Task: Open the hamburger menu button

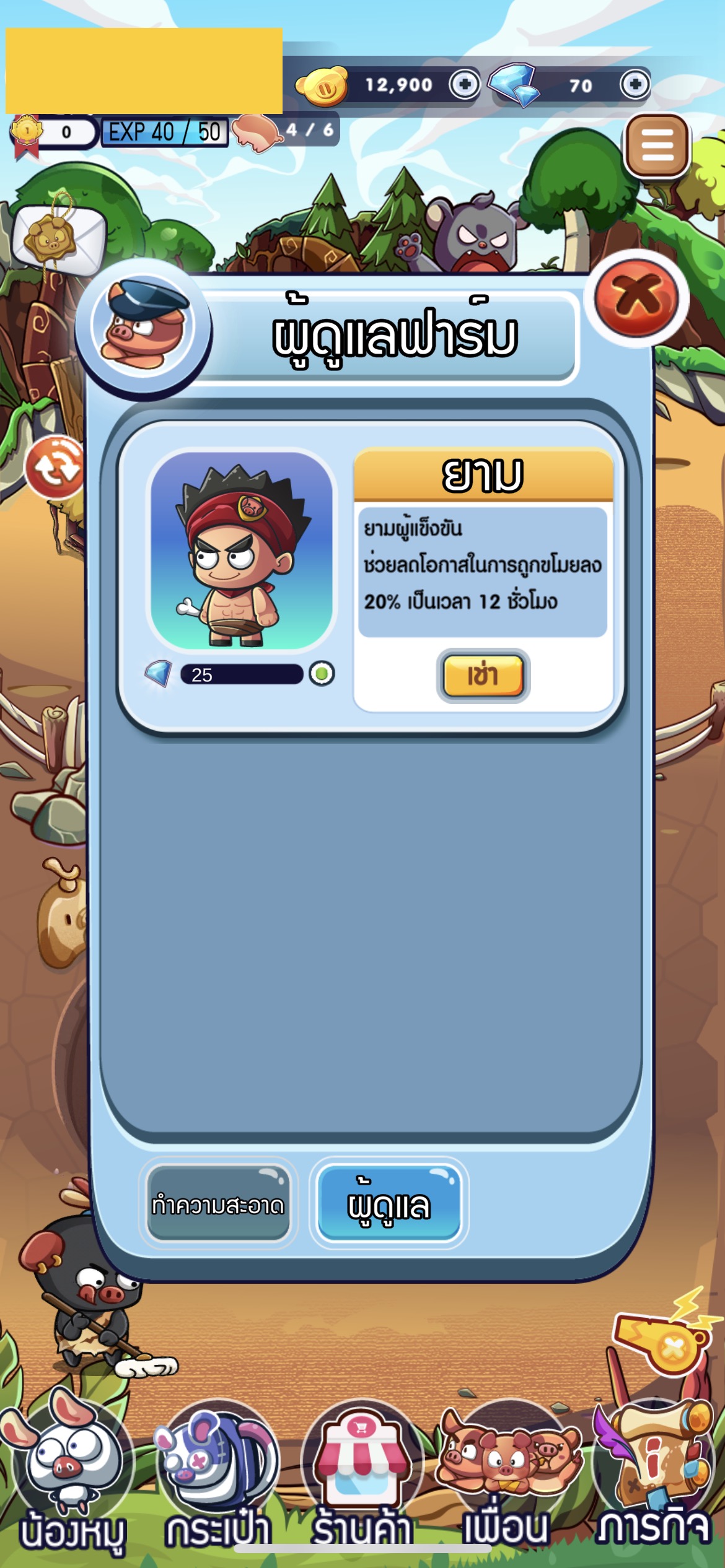Action: [657, 146]
